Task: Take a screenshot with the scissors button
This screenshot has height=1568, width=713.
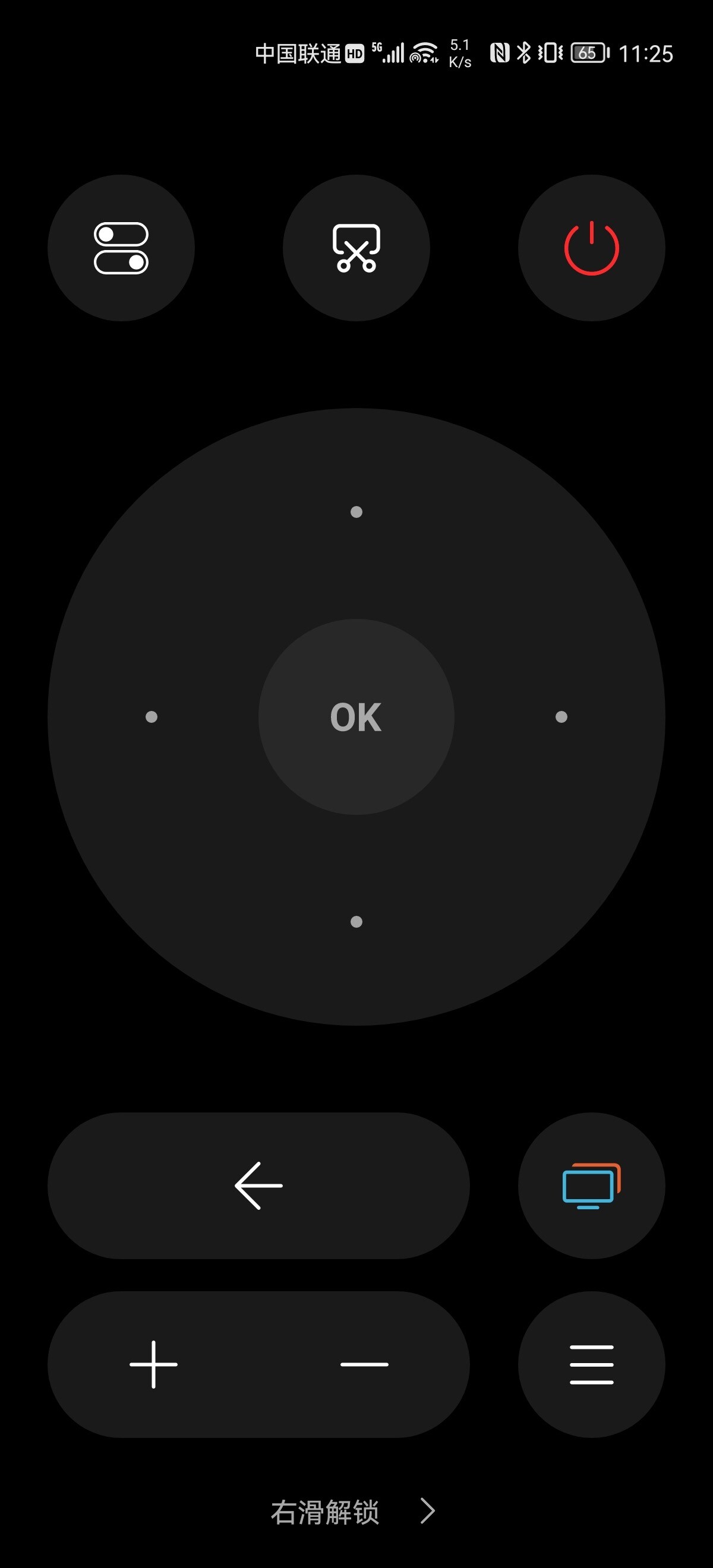Action: pos(356,248)
